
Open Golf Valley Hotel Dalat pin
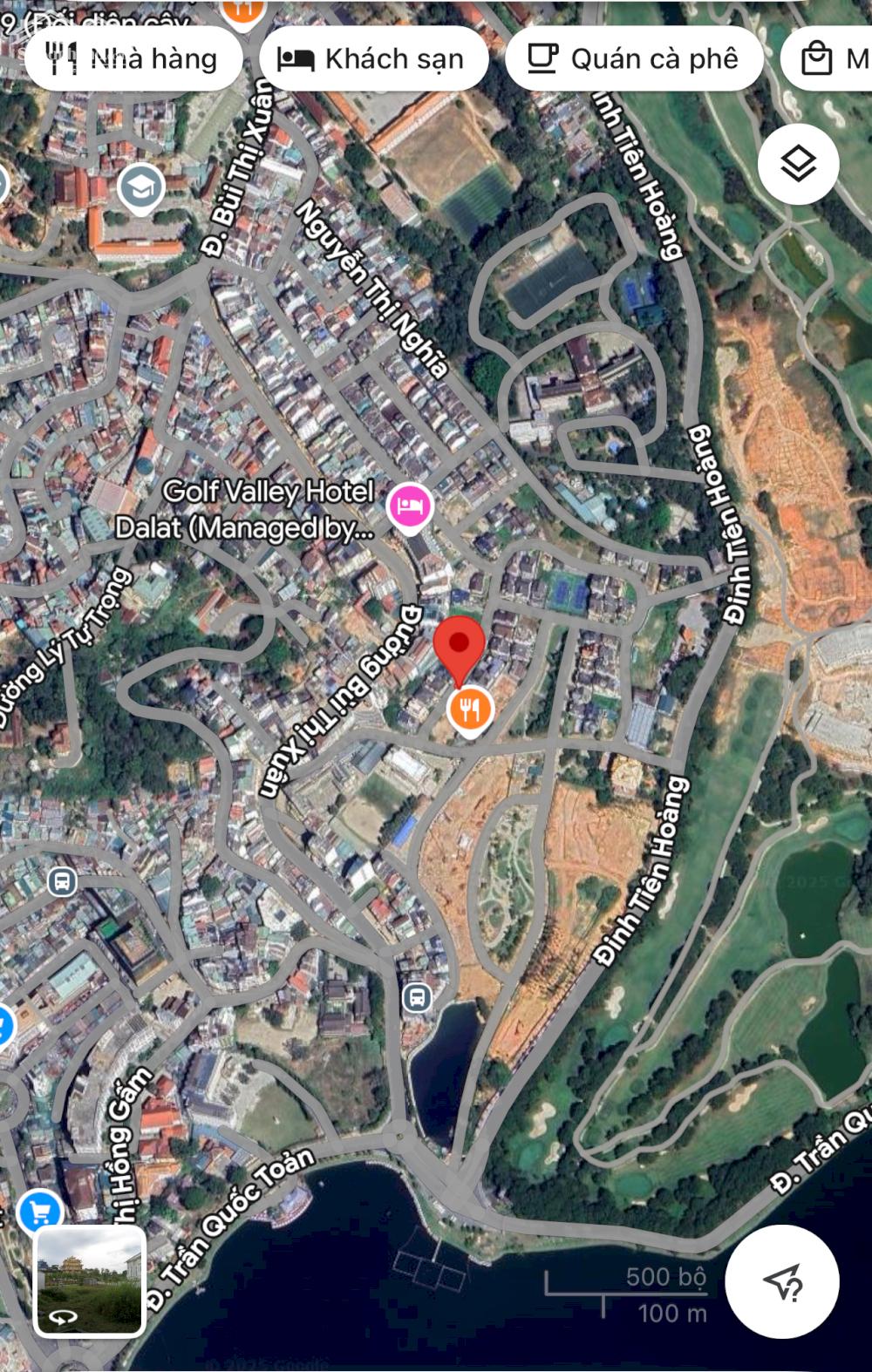pos(410,506)
